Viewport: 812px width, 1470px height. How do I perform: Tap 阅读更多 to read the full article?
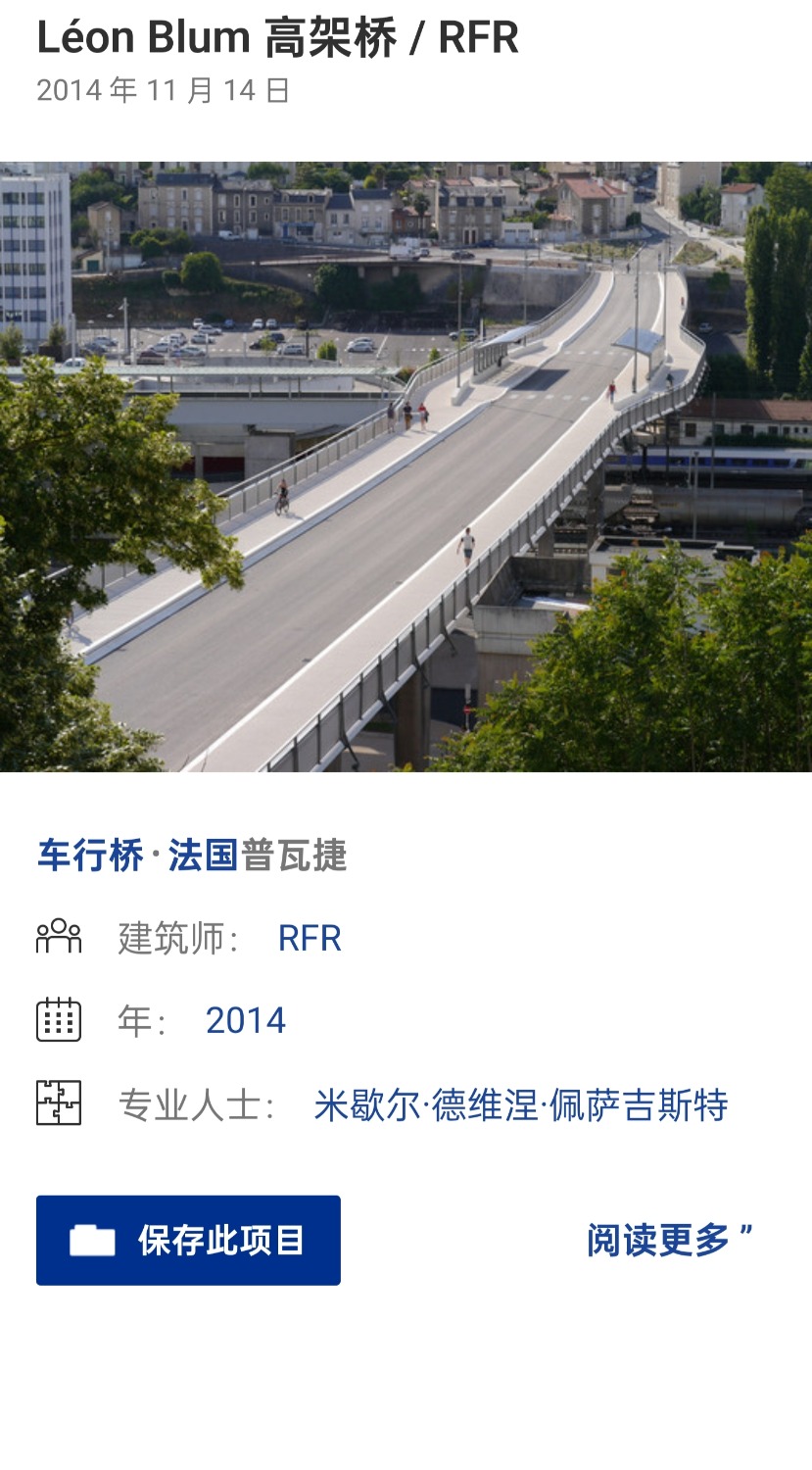point(669,1240)
